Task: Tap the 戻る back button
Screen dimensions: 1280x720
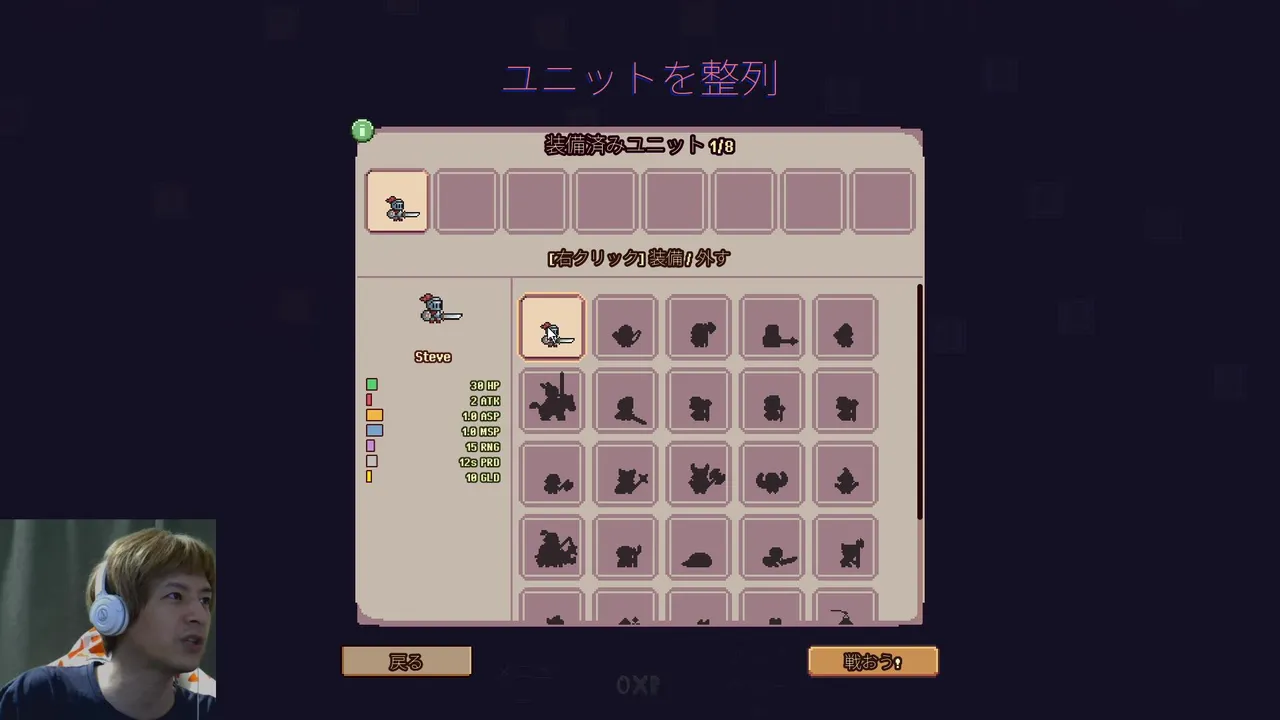Action: tap(406, 662)
